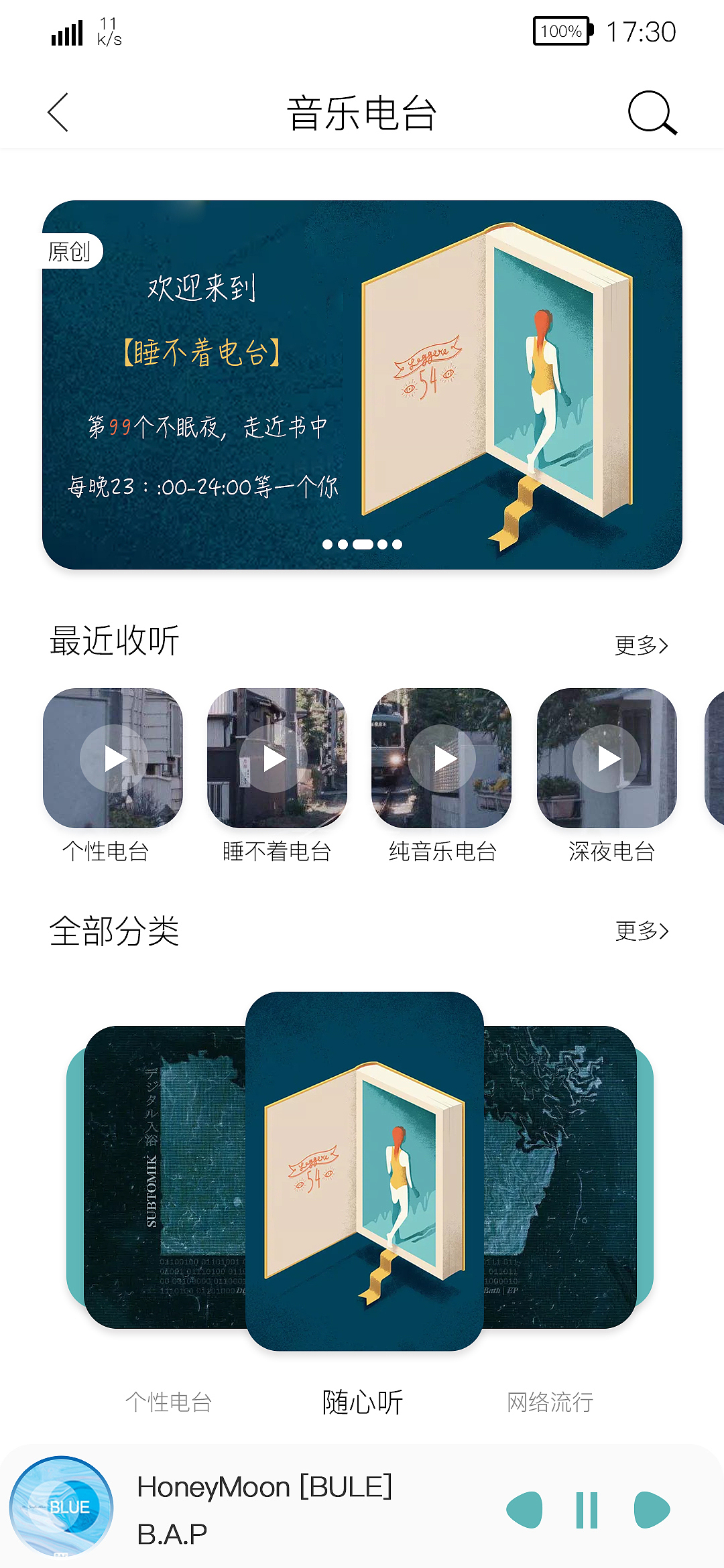Viewport: 724px width, 1568px height.
Task: Select the third carousel indicator dot
Action: tap(363, 544)
